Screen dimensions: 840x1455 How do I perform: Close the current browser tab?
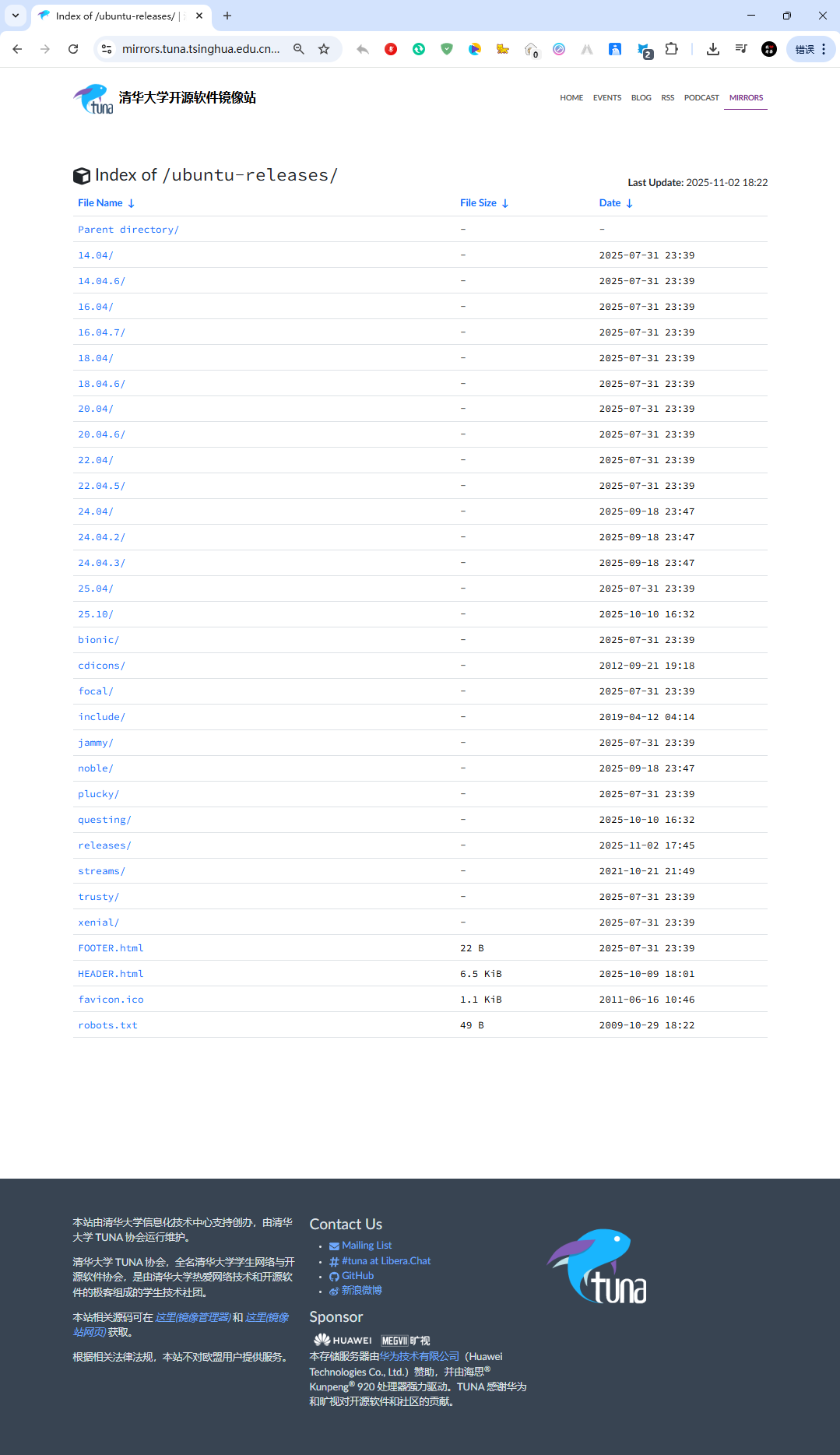(199, 16)
